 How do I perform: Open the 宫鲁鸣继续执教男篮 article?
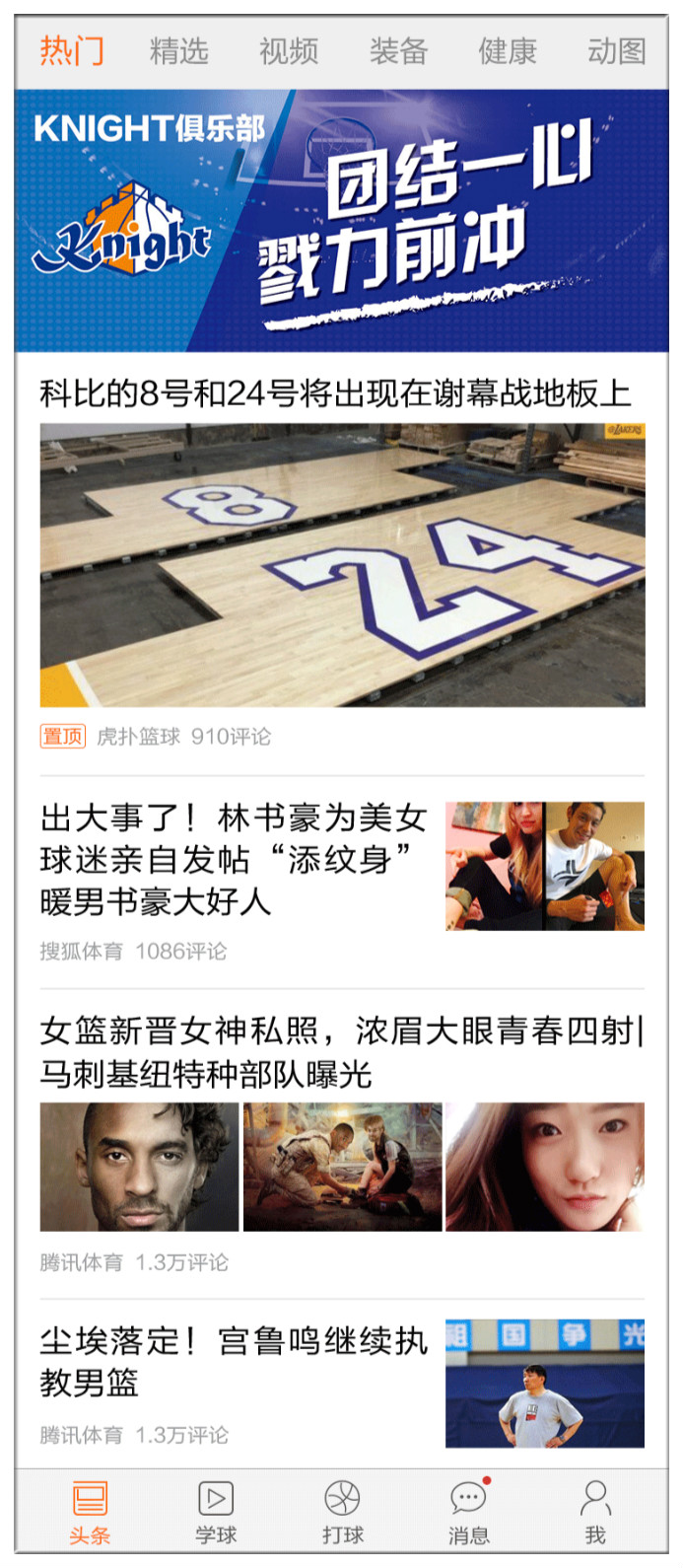click(x=235, y=1361)
